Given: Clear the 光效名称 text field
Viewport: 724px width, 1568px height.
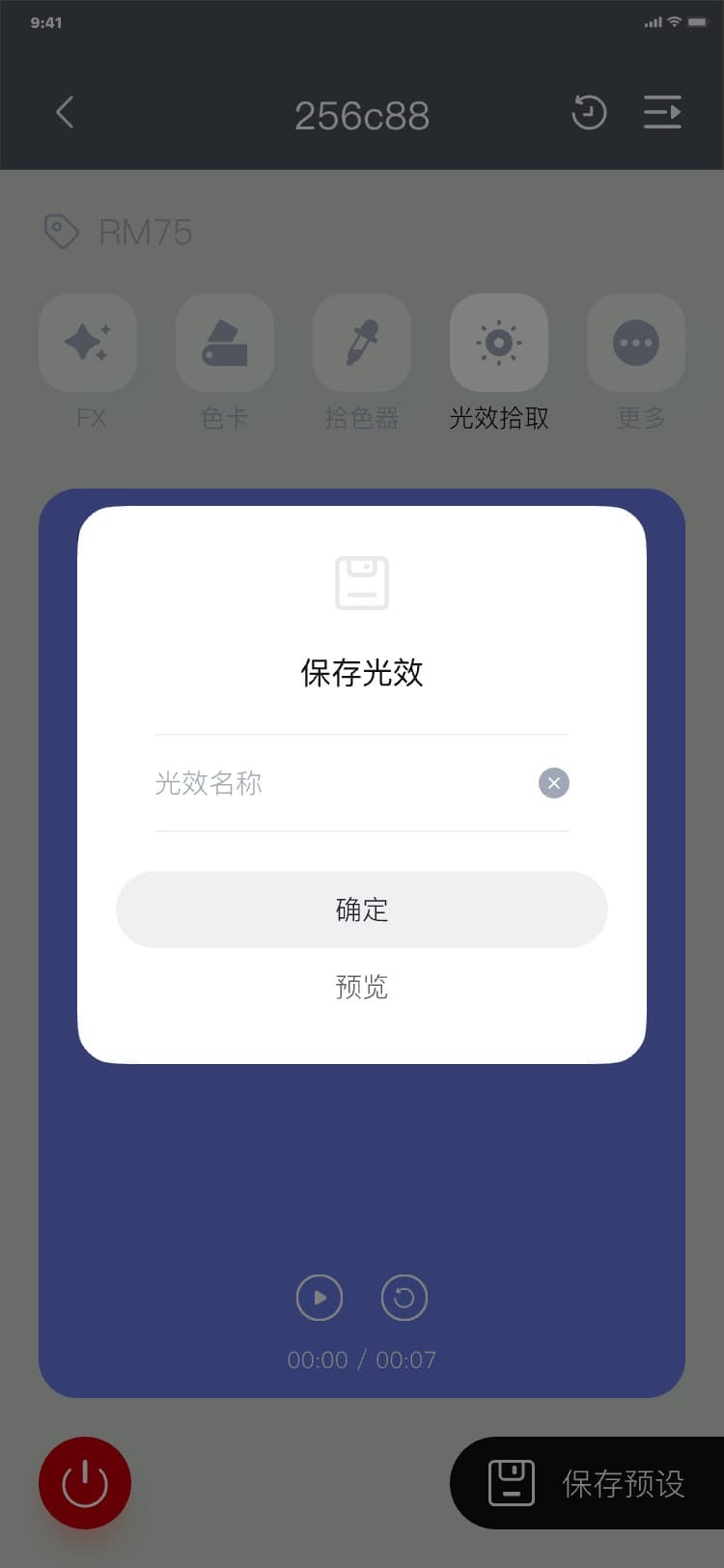Looking at the screenshot, I should [x=553, y=783].
